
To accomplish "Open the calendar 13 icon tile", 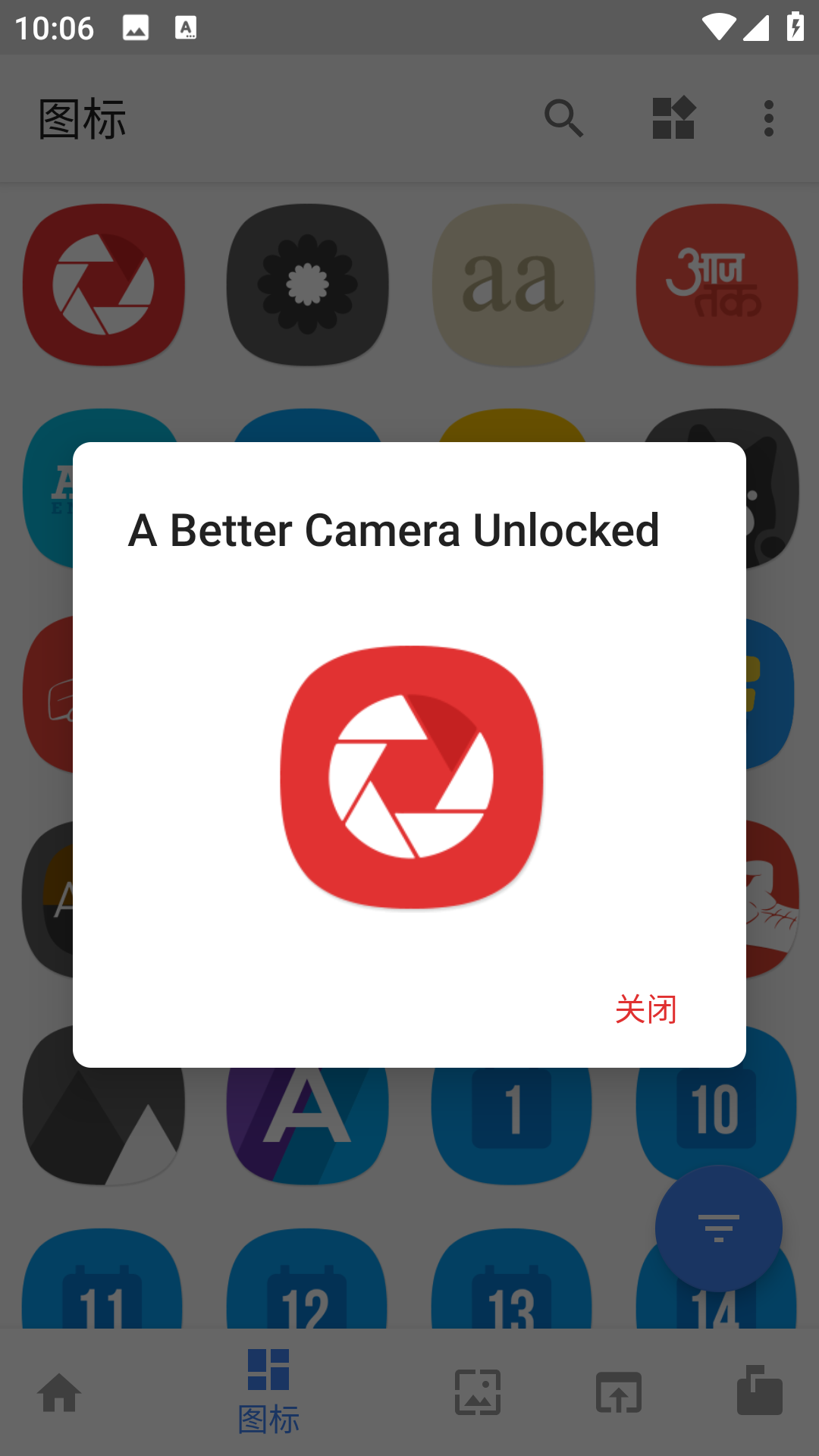I will pyautogui.click(x=512, y=1282).
